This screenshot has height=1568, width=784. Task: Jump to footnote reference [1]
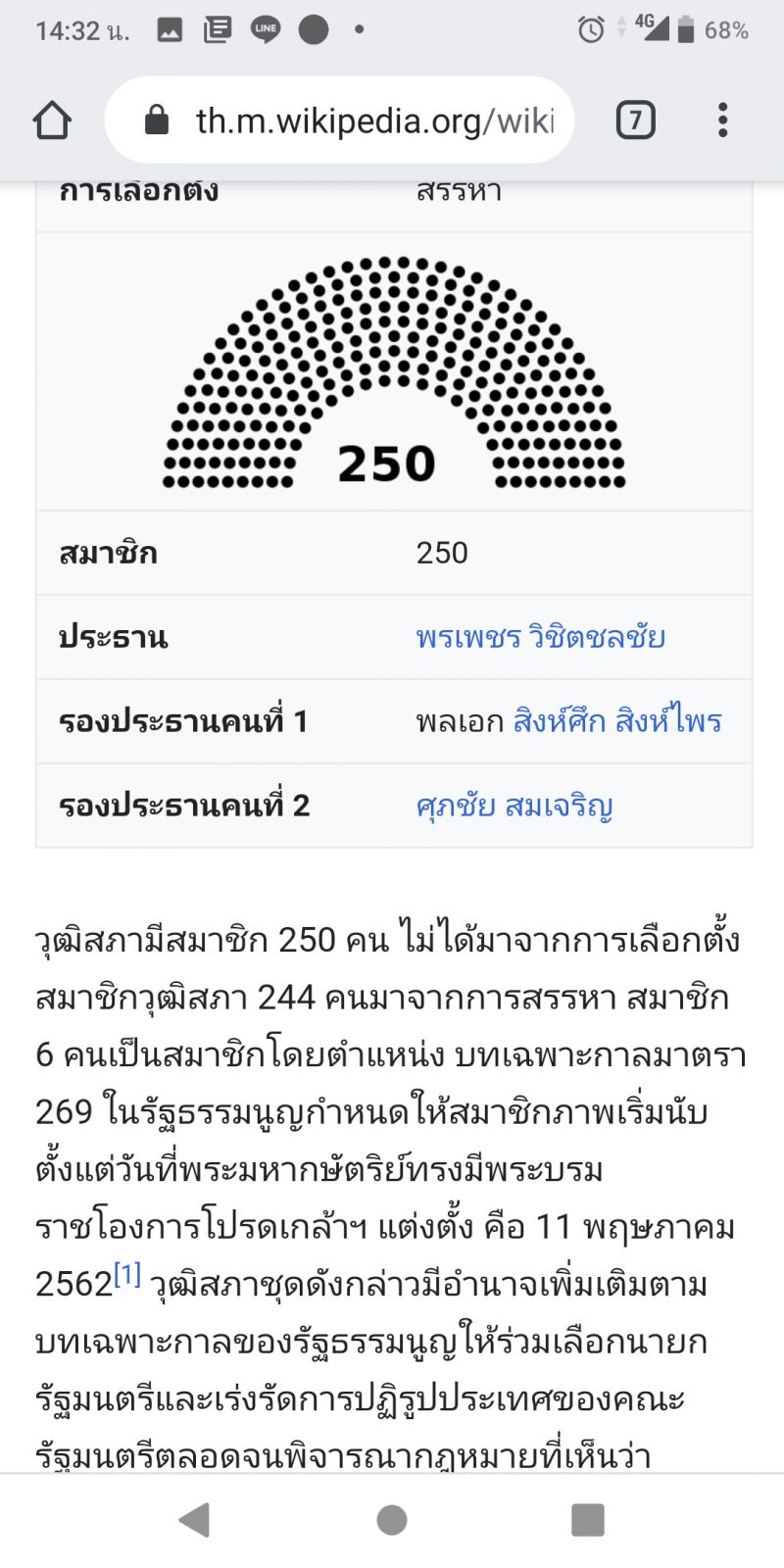click(127, 1276)
